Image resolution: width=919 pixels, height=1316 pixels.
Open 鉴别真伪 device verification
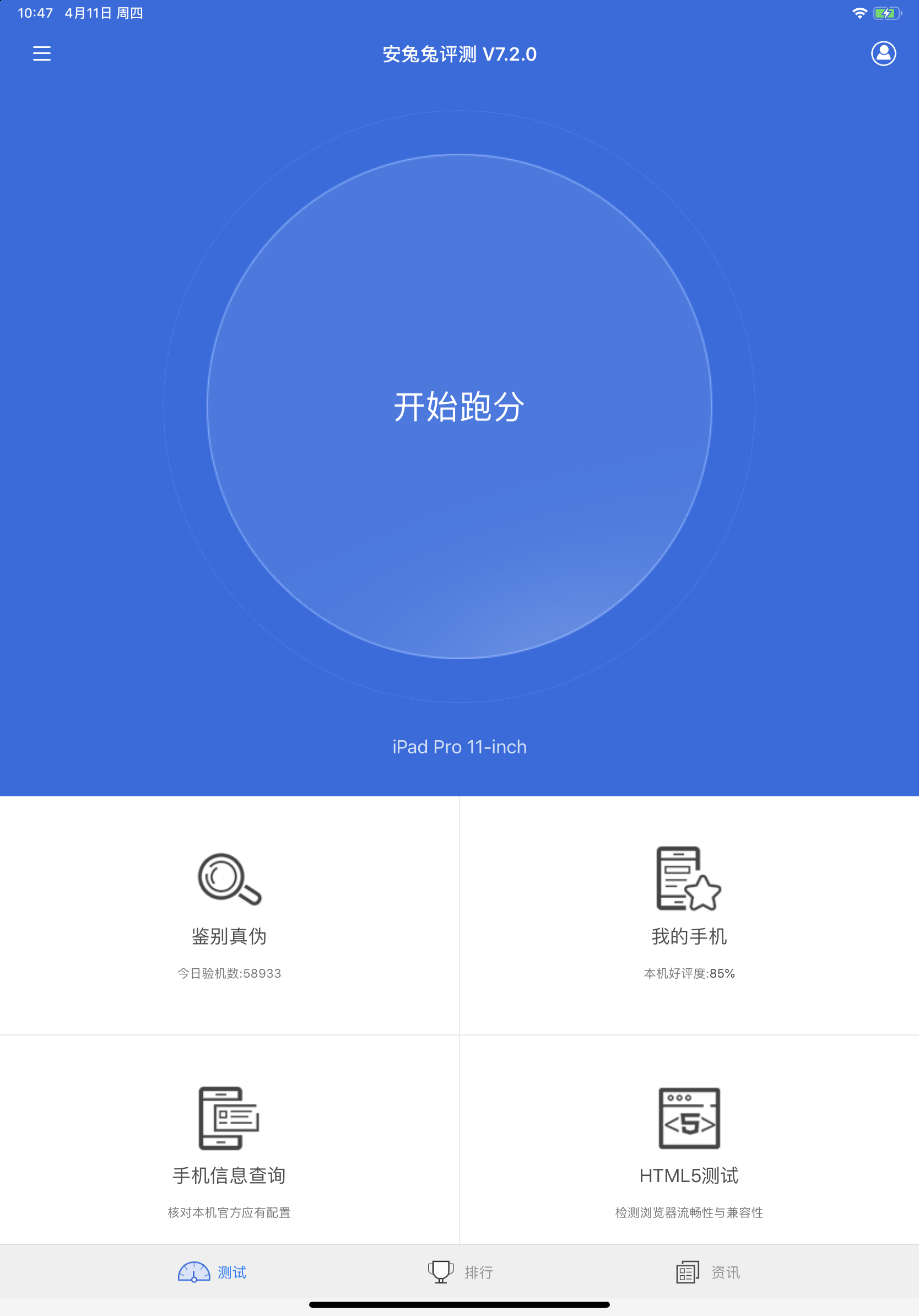point(229,915)
